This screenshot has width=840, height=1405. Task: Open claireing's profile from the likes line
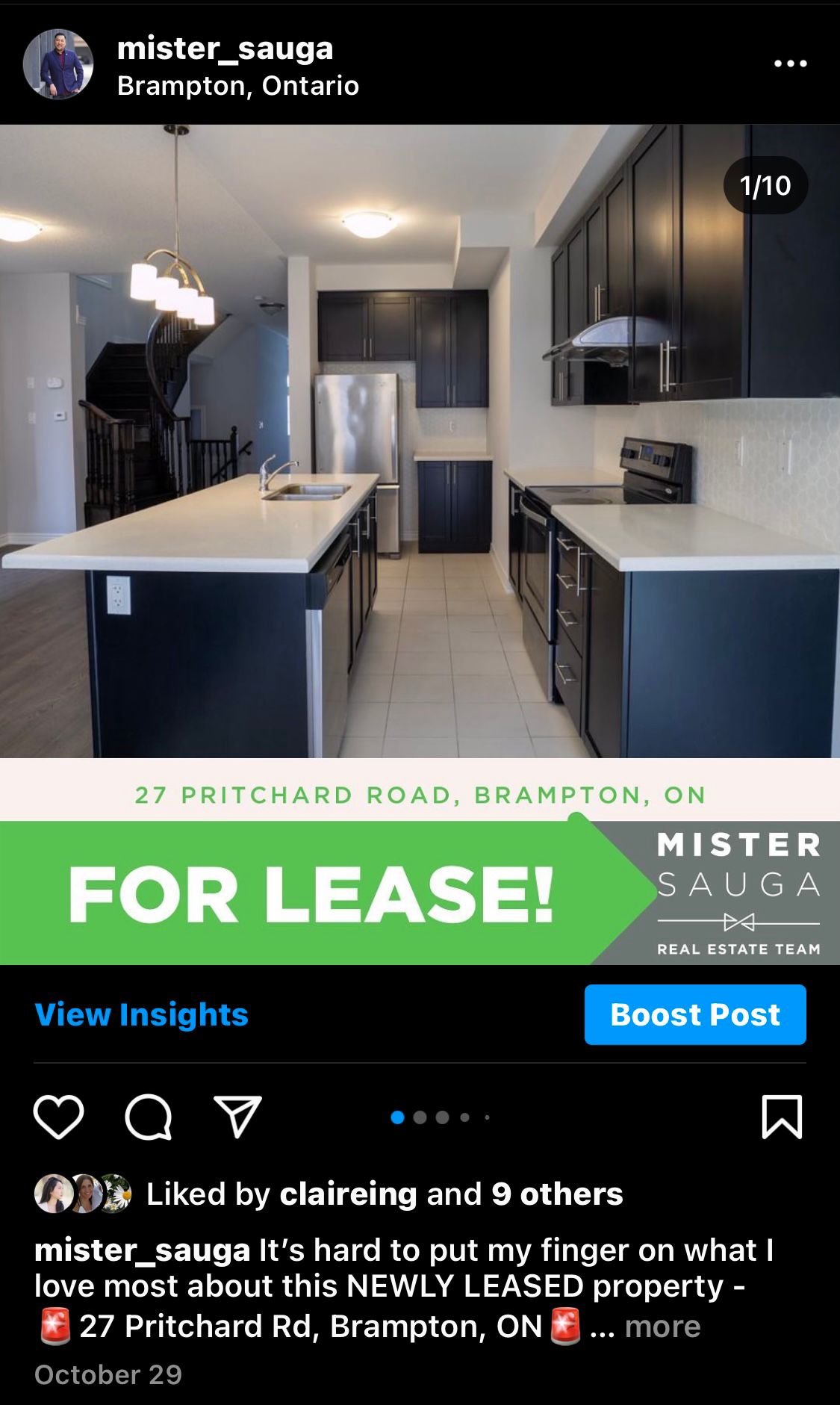(348, 1194)
